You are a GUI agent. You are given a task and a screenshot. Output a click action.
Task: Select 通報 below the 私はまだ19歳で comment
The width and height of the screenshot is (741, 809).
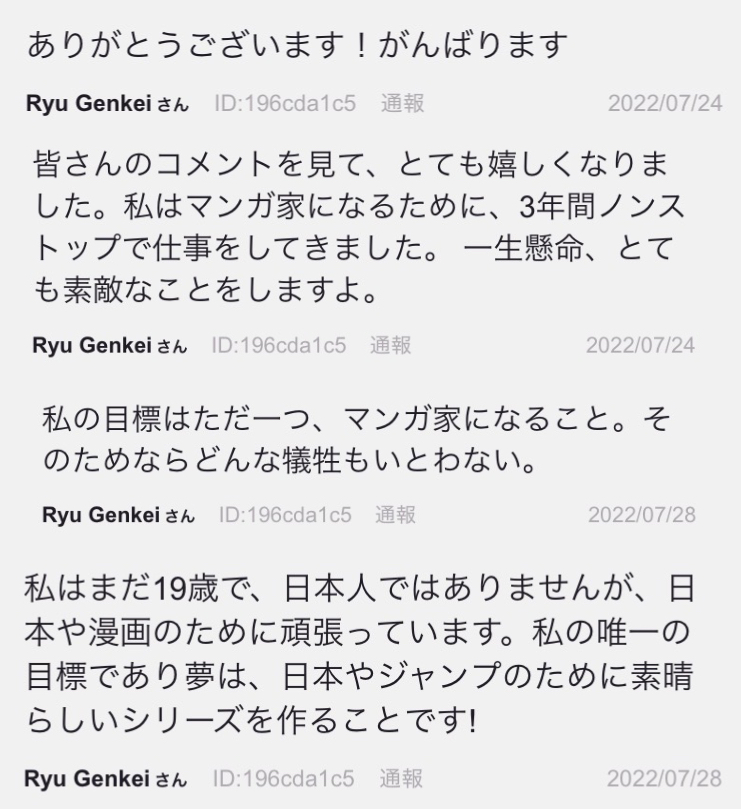pos(402,778)
